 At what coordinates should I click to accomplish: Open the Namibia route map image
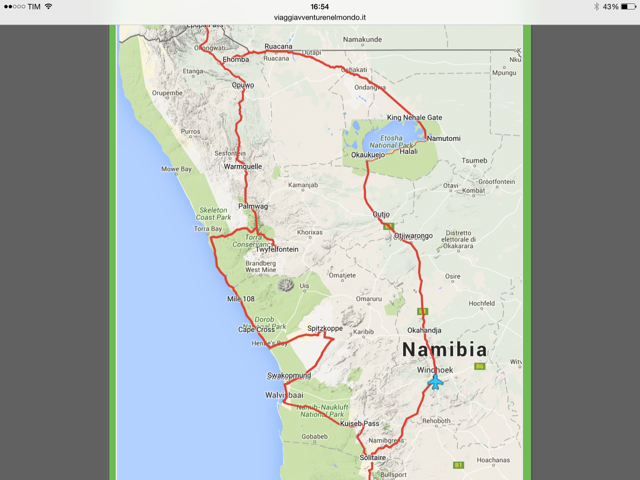pyautogui.click(x=319, y=250)
